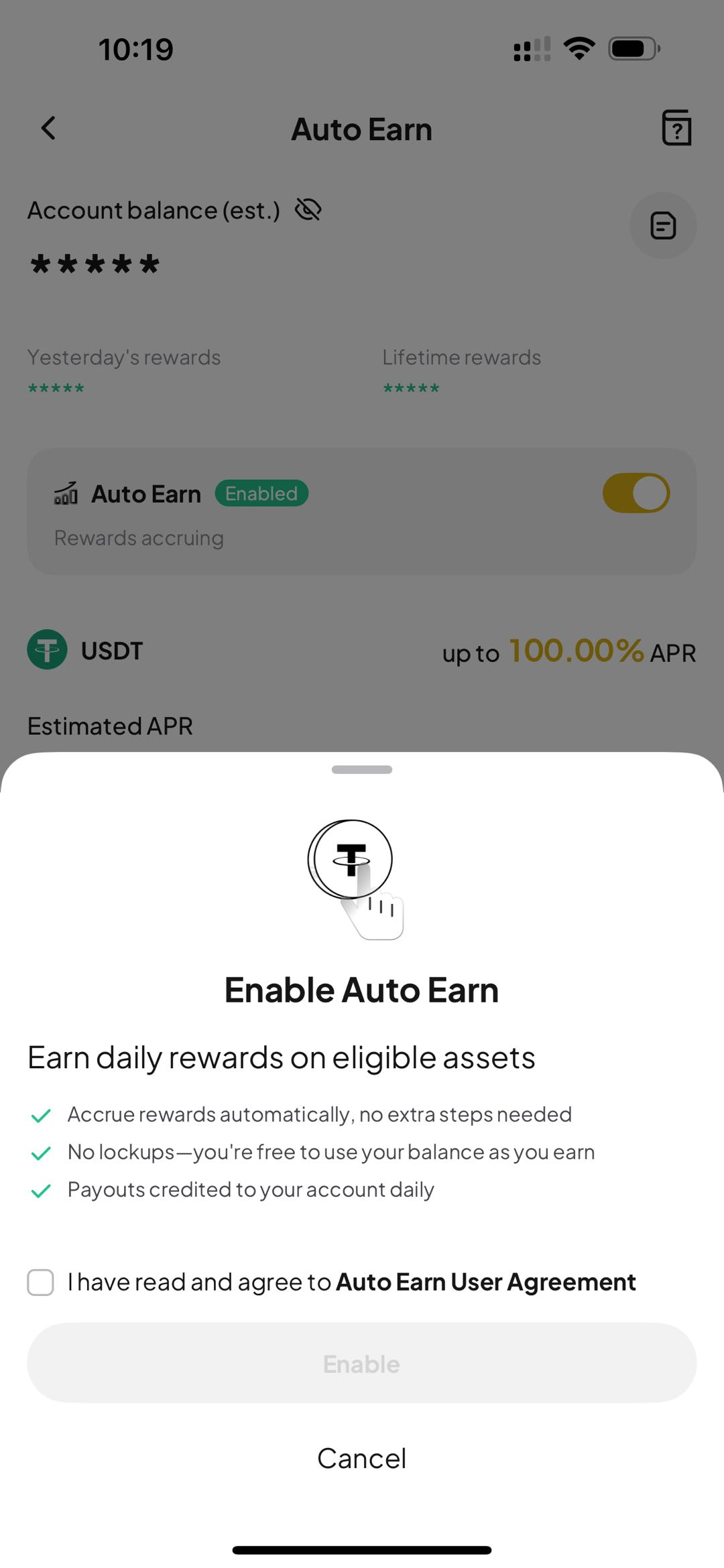The image size is (724, 1568).
Task: Check the Auto Earn User Agreement checkbox
Action: coord(40,1283)
